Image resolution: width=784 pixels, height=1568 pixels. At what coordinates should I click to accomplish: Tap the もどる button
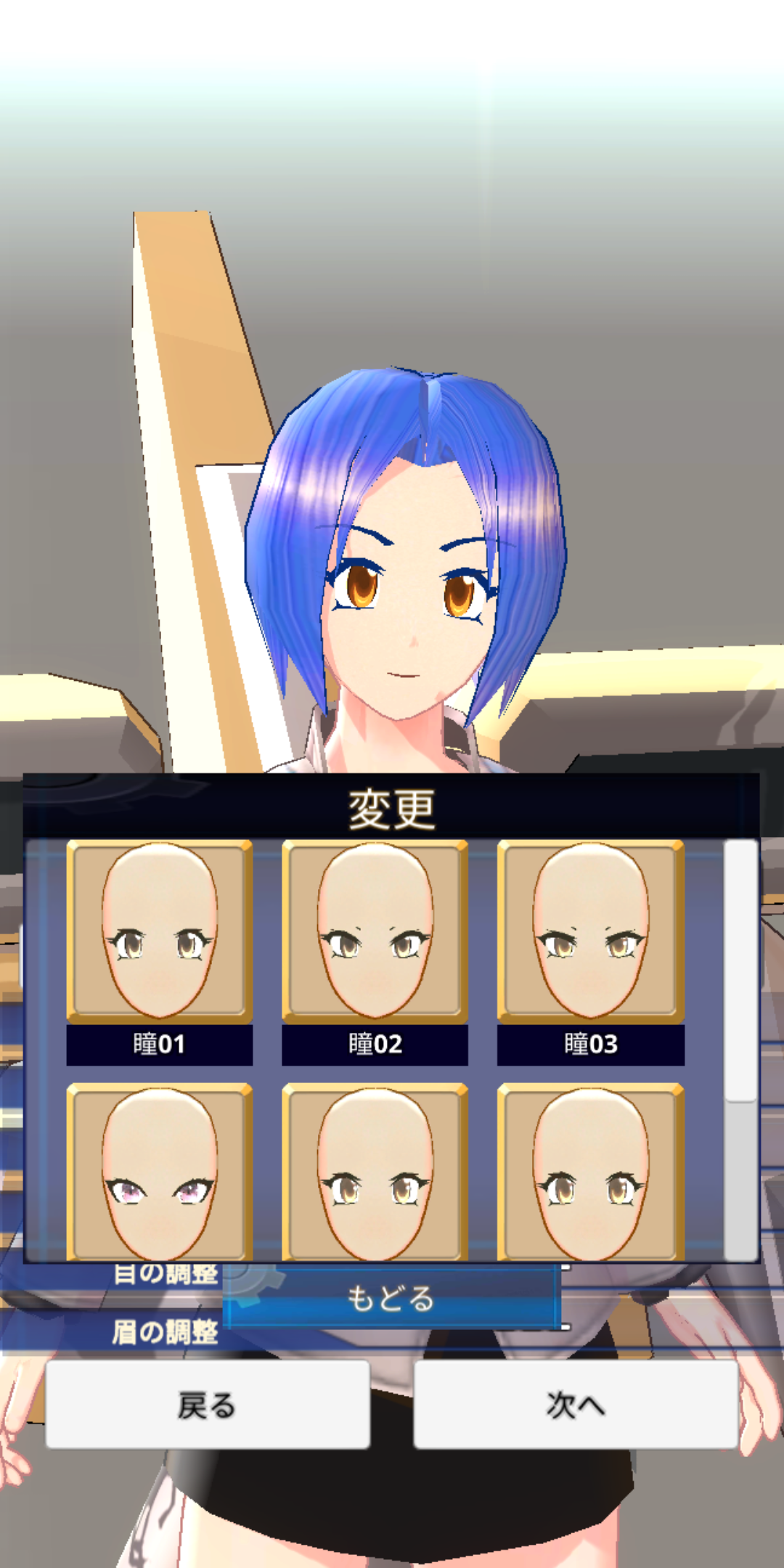[x=392, y=1299]
